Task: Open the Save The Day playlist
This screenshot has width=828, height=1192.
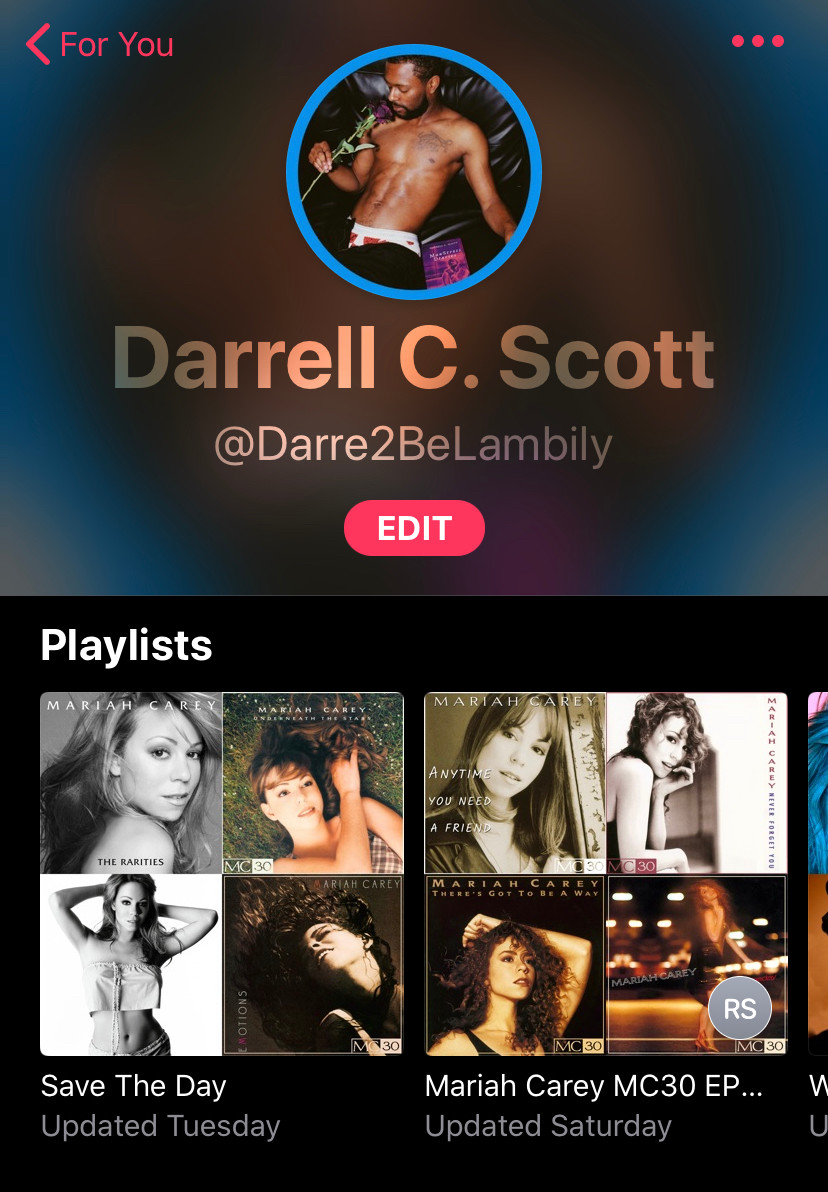Action: (221, 873)
